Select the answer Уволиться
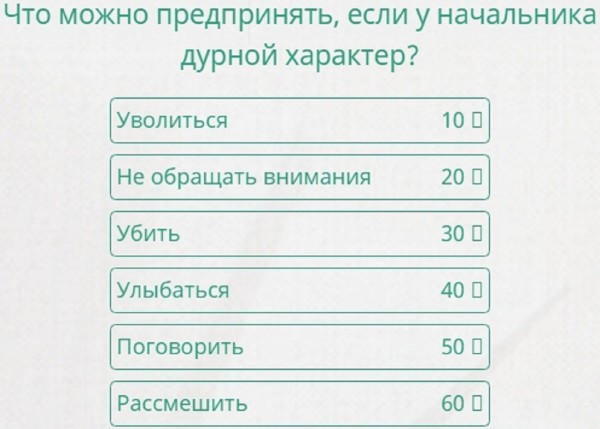This screenshot has height=429, width=600. point(299,121)
